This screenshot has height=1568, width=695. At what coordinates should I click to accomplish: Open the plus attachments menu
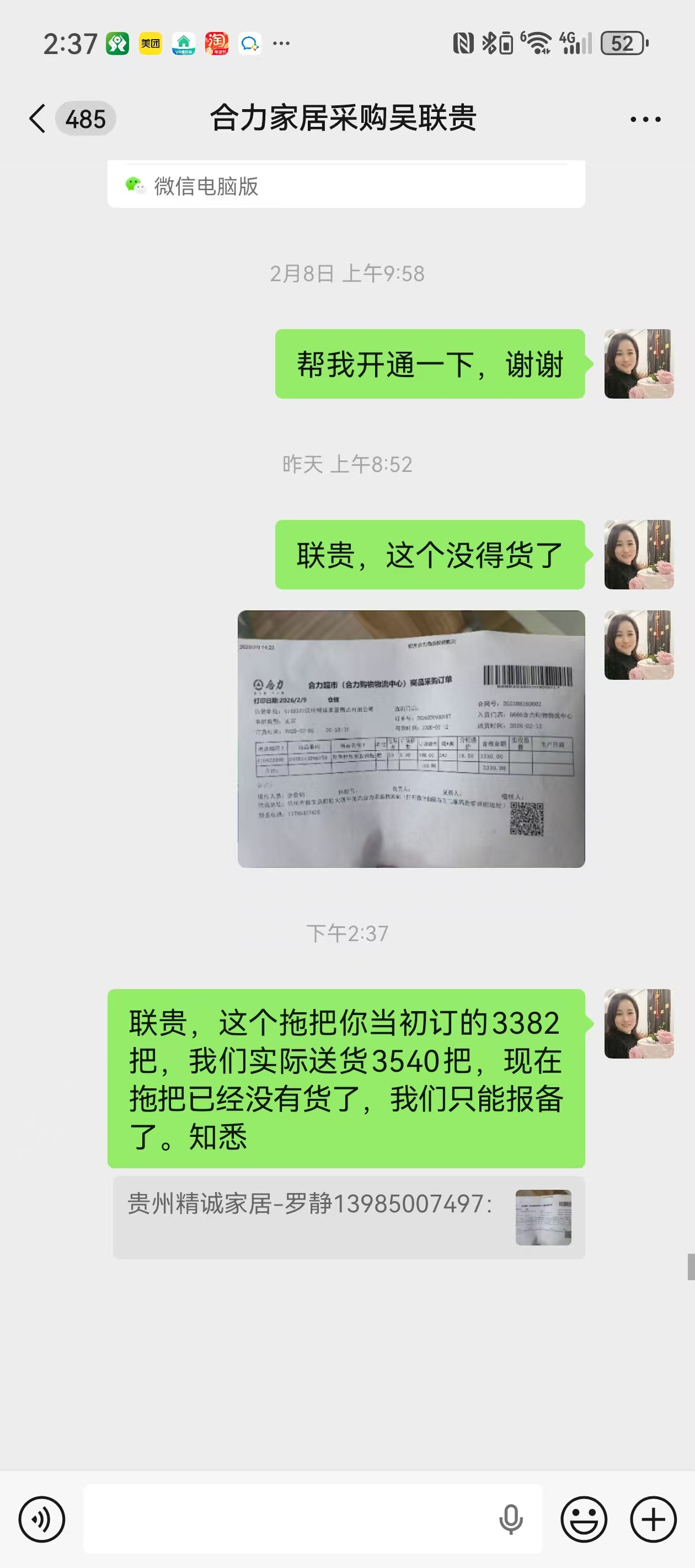pos(653,1519)
